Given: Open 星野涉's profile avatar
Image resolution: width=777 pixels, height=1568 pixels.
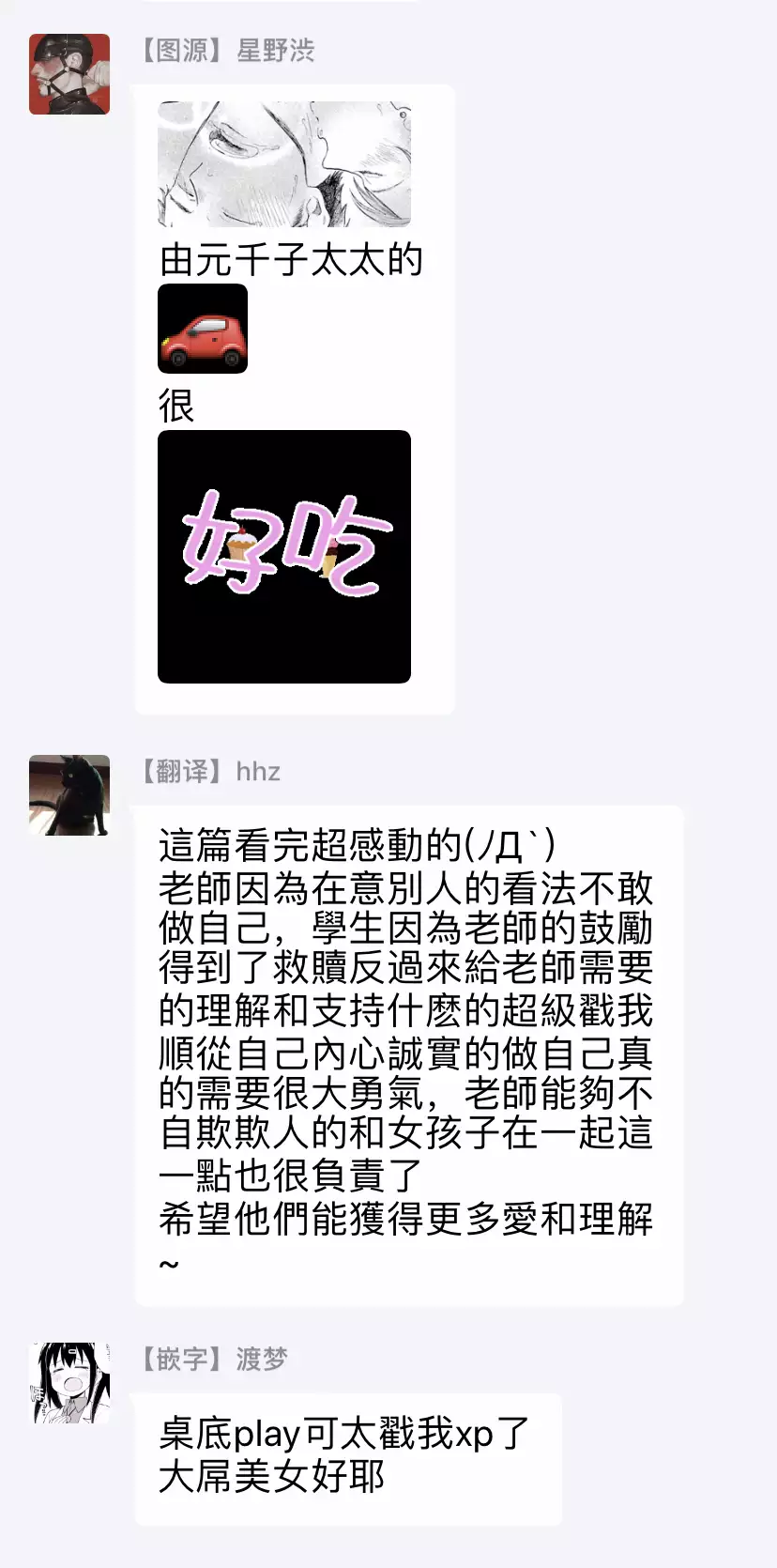Looking at the screenshot, I should tap(69, 74).
